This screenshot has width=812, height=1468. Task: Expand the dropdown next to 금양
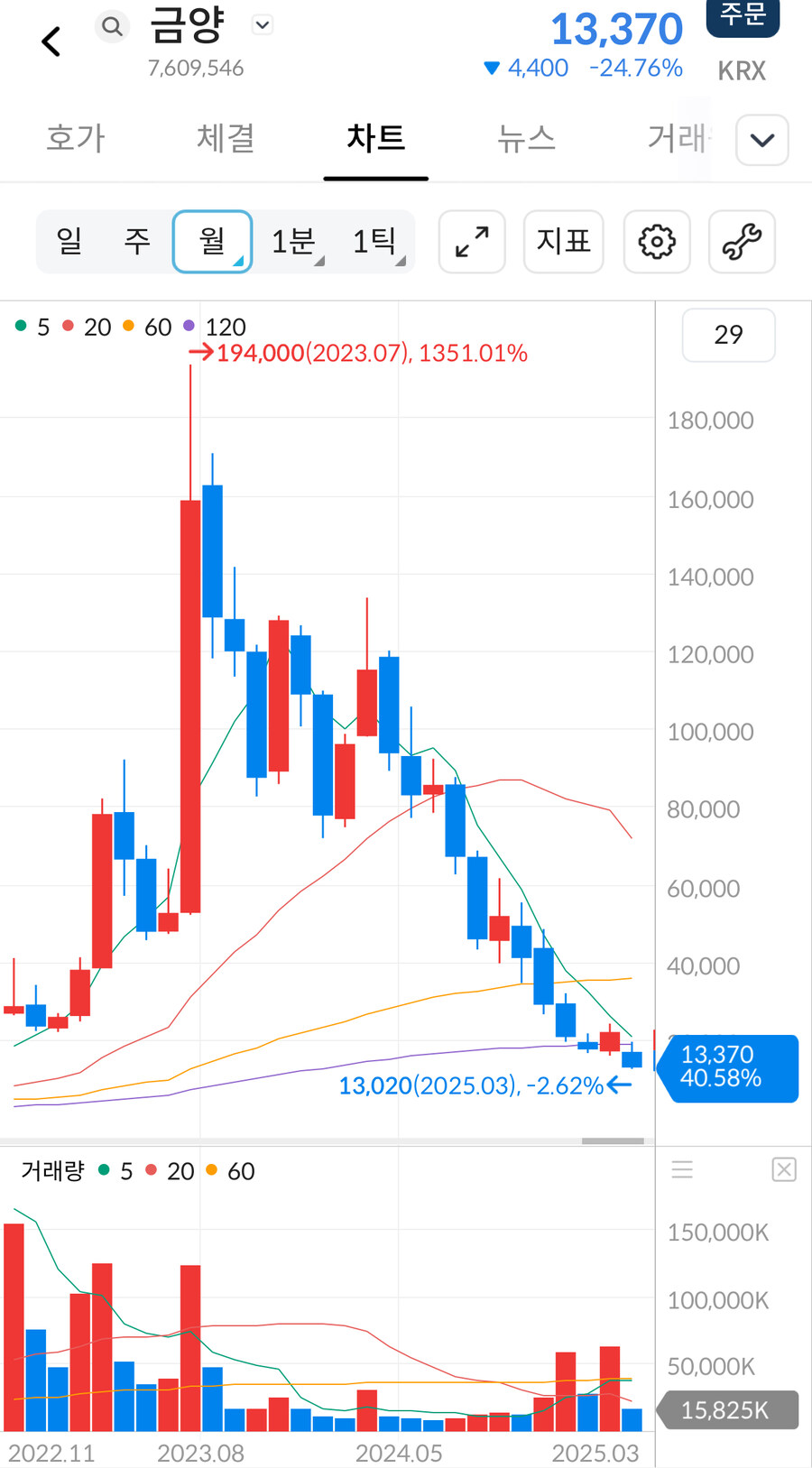pos(263,25)
